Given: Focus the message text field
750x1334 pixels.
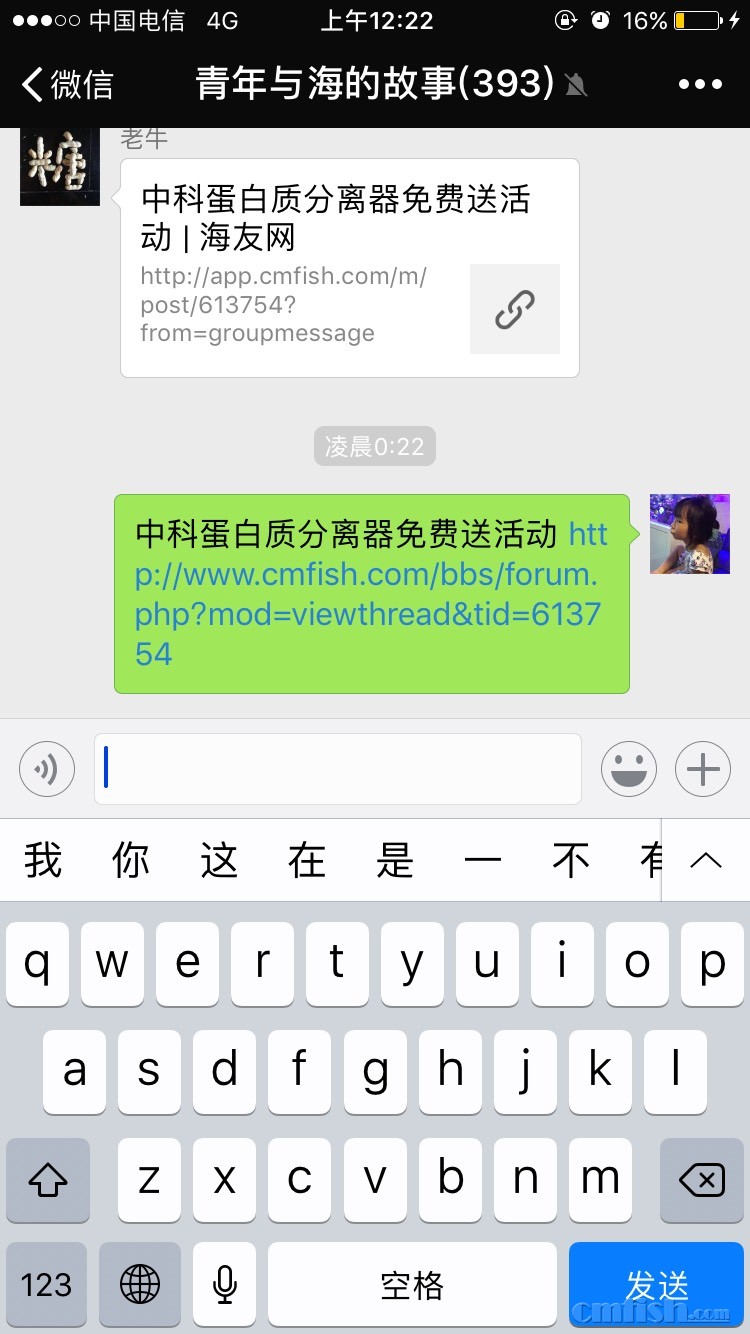Looking at the screenshot, I should [338, 769].
